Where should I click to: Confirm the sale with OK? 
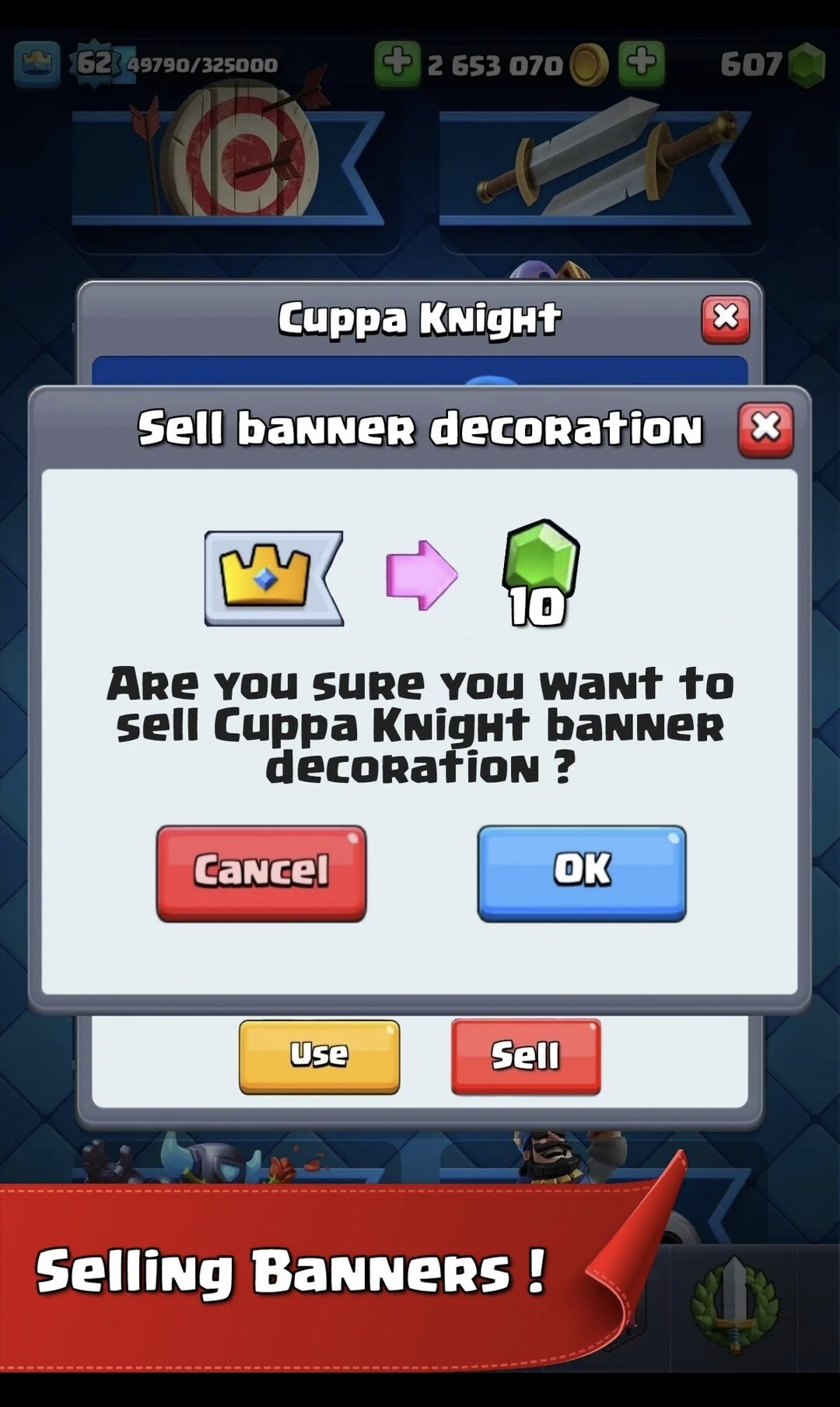582,873
